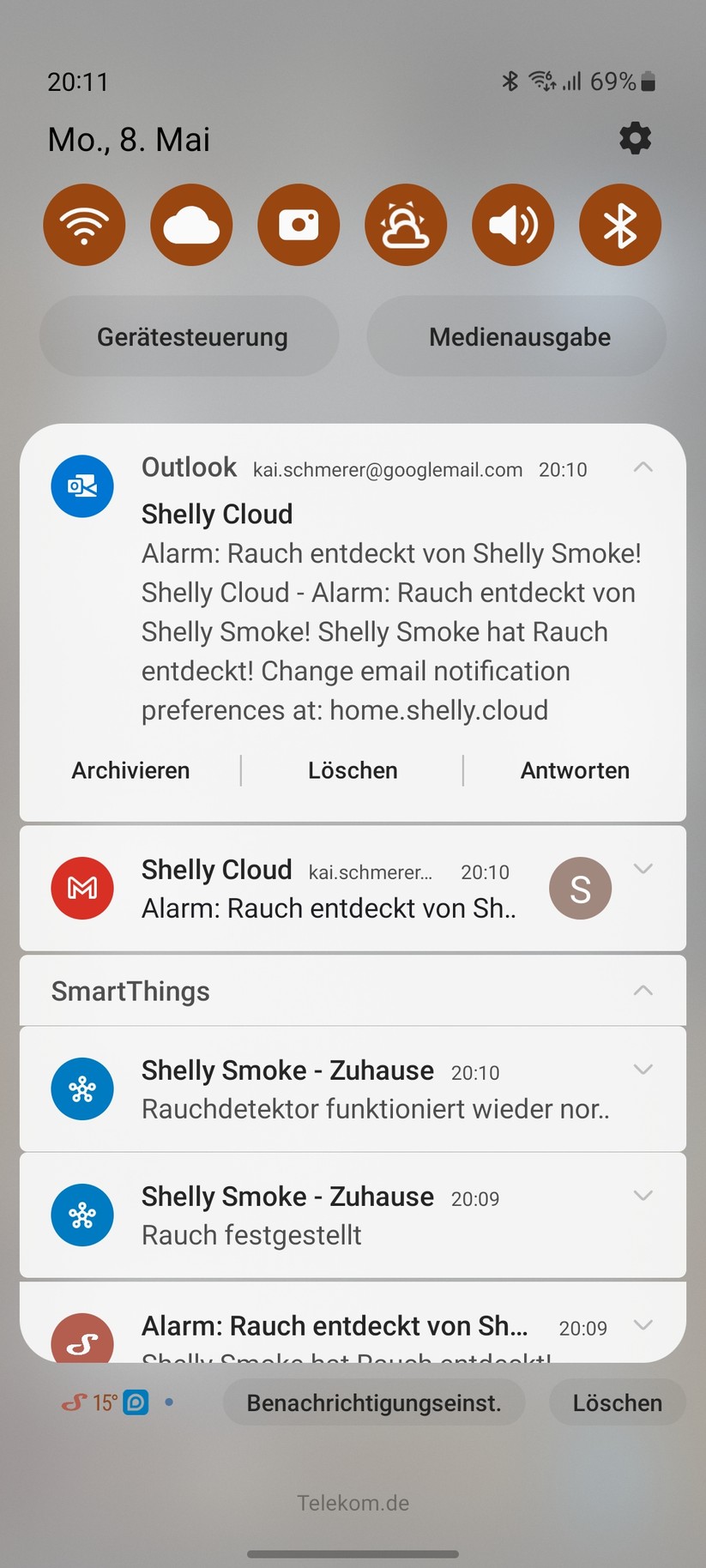706x1568 pixels.
Task: Open Benachrichtigungseinst. settings
Action: 373,1402
